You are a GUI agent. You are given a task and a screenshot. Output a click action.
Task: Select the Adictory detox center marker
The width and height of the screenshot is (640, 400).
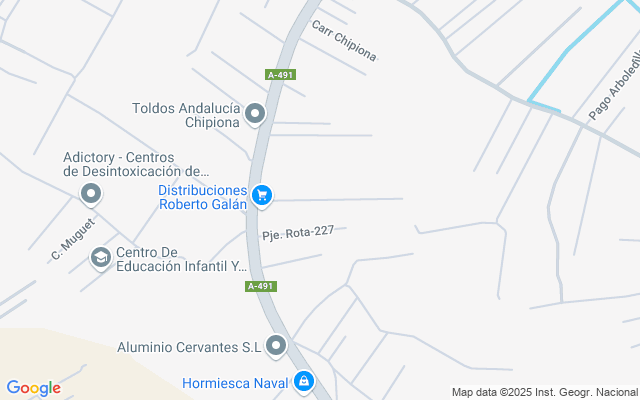point(91,194)
